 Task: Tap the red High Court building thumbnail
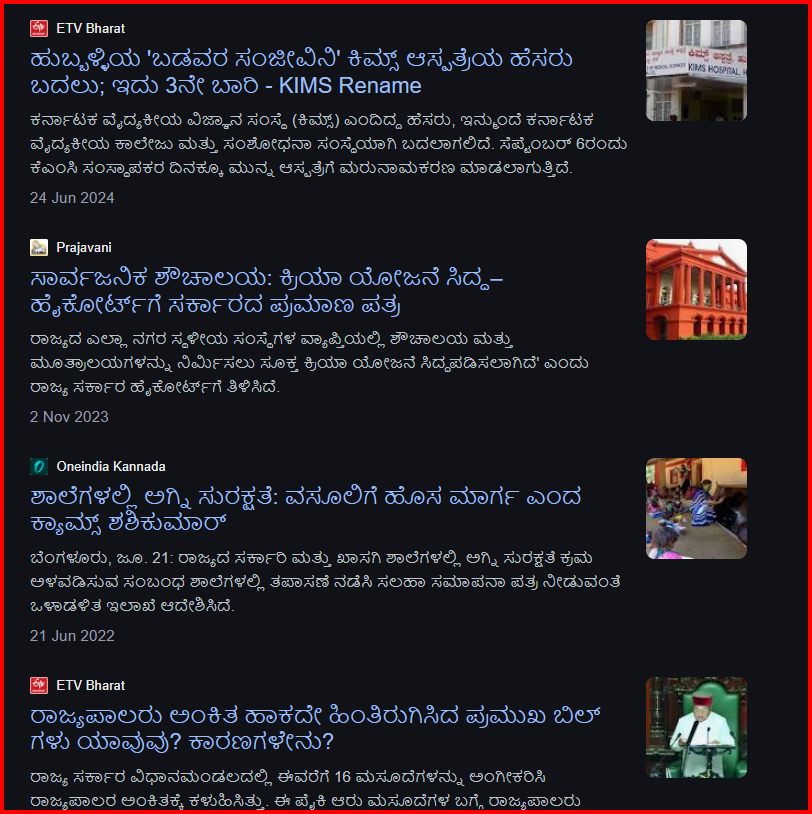coord(696,289)
